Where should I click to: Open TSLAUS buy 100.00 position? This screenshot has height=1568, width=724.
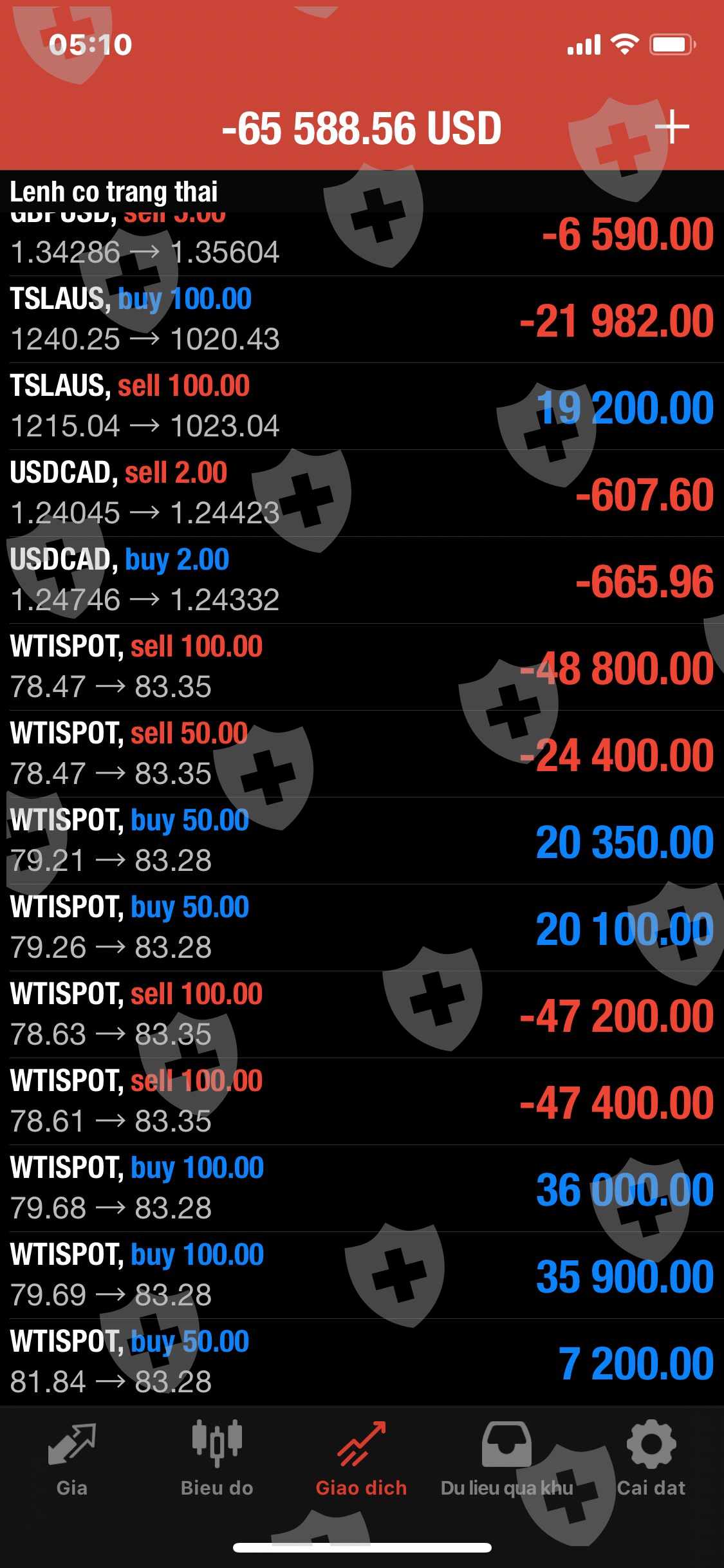pyautogui.click(x=362, y=319)
